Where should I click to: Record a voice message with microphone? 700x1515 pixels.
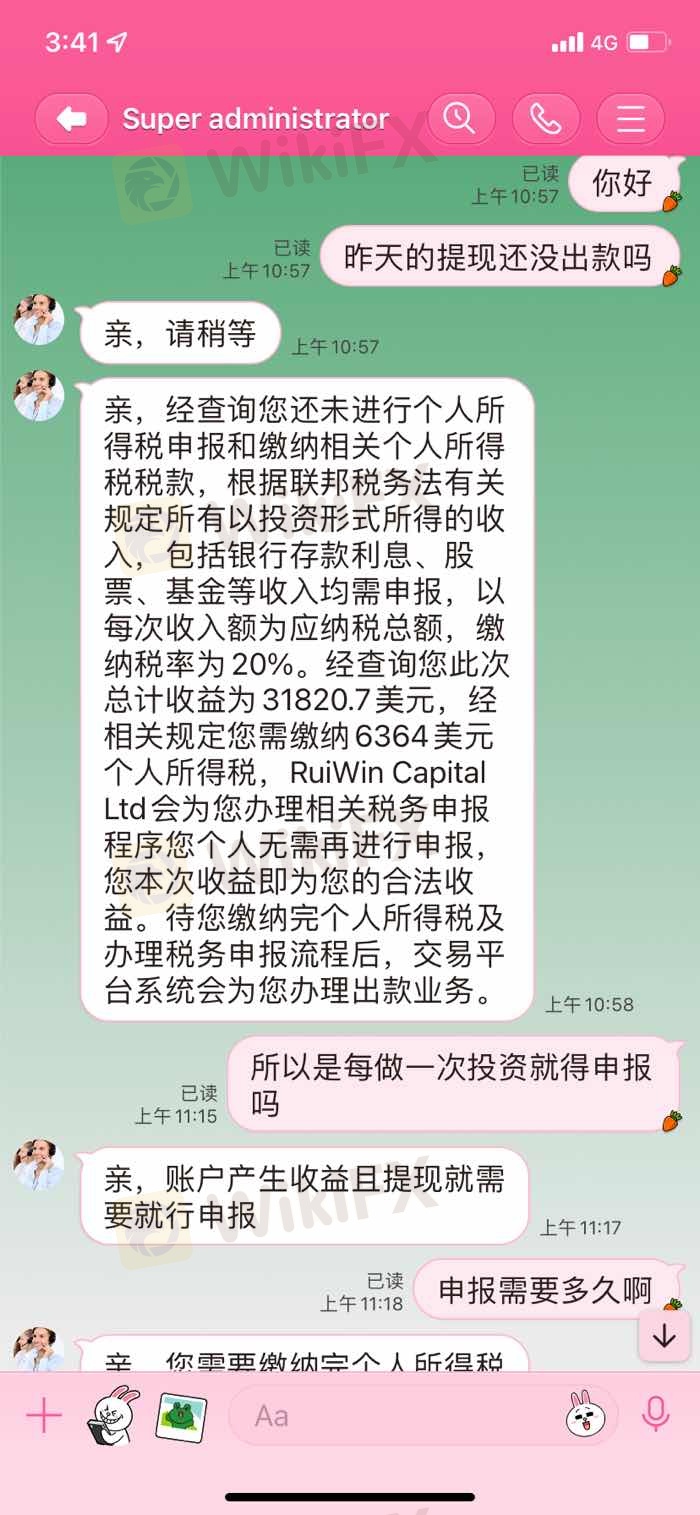(656, 1415)
